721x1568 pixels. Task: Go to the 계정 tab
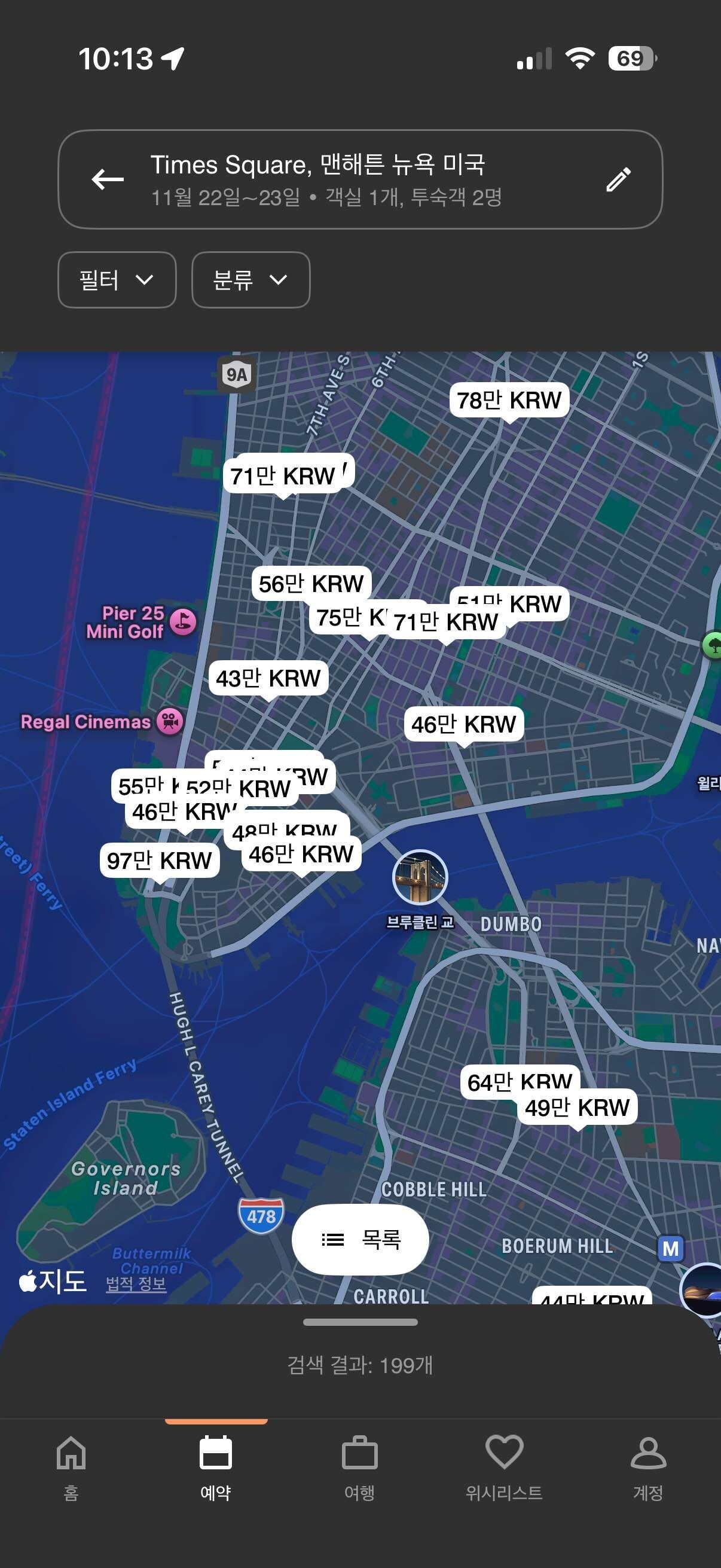click(x=648, y=1467)
